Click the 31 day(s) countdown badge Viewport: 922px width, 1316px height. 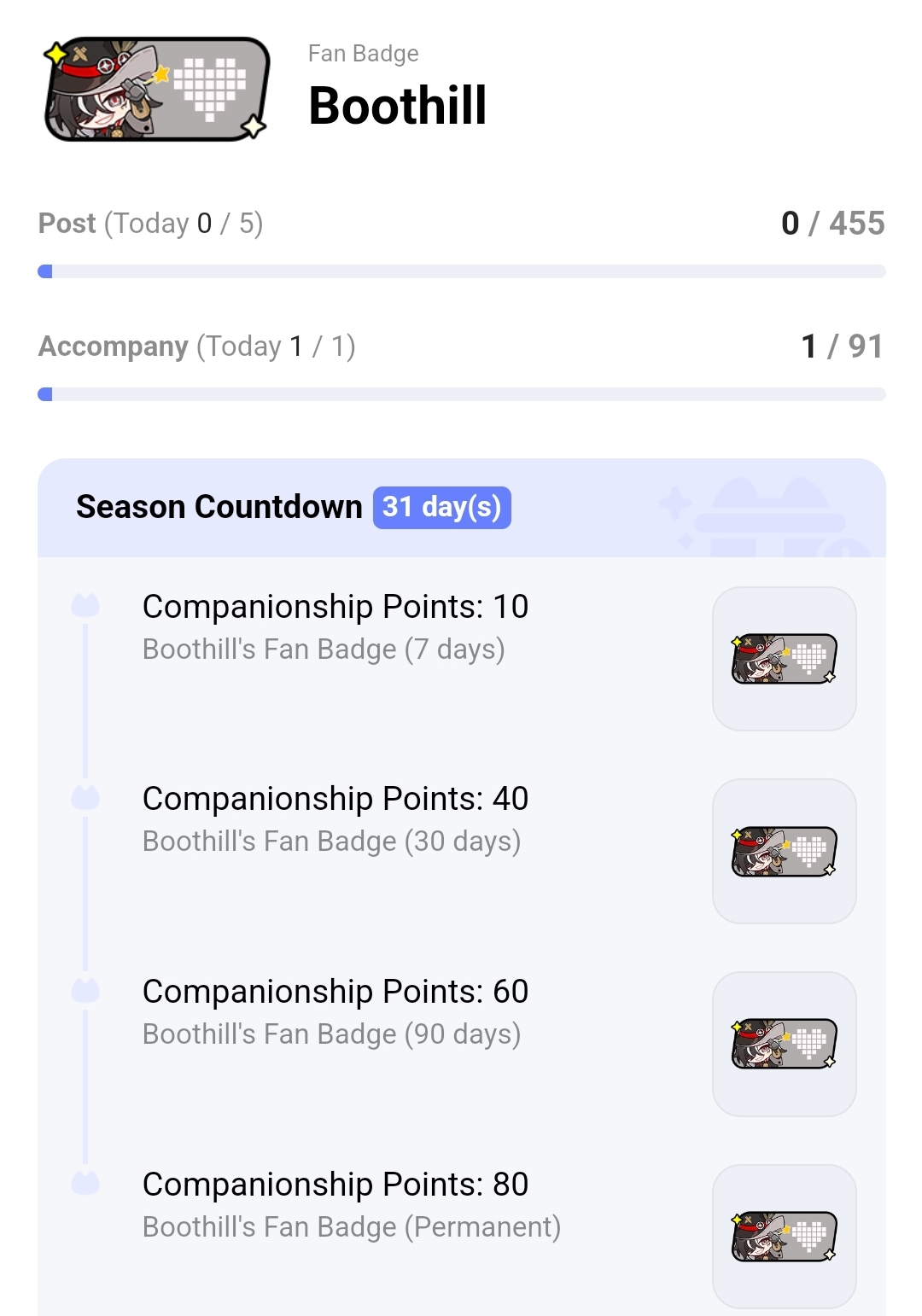click(x=442, y=507)
